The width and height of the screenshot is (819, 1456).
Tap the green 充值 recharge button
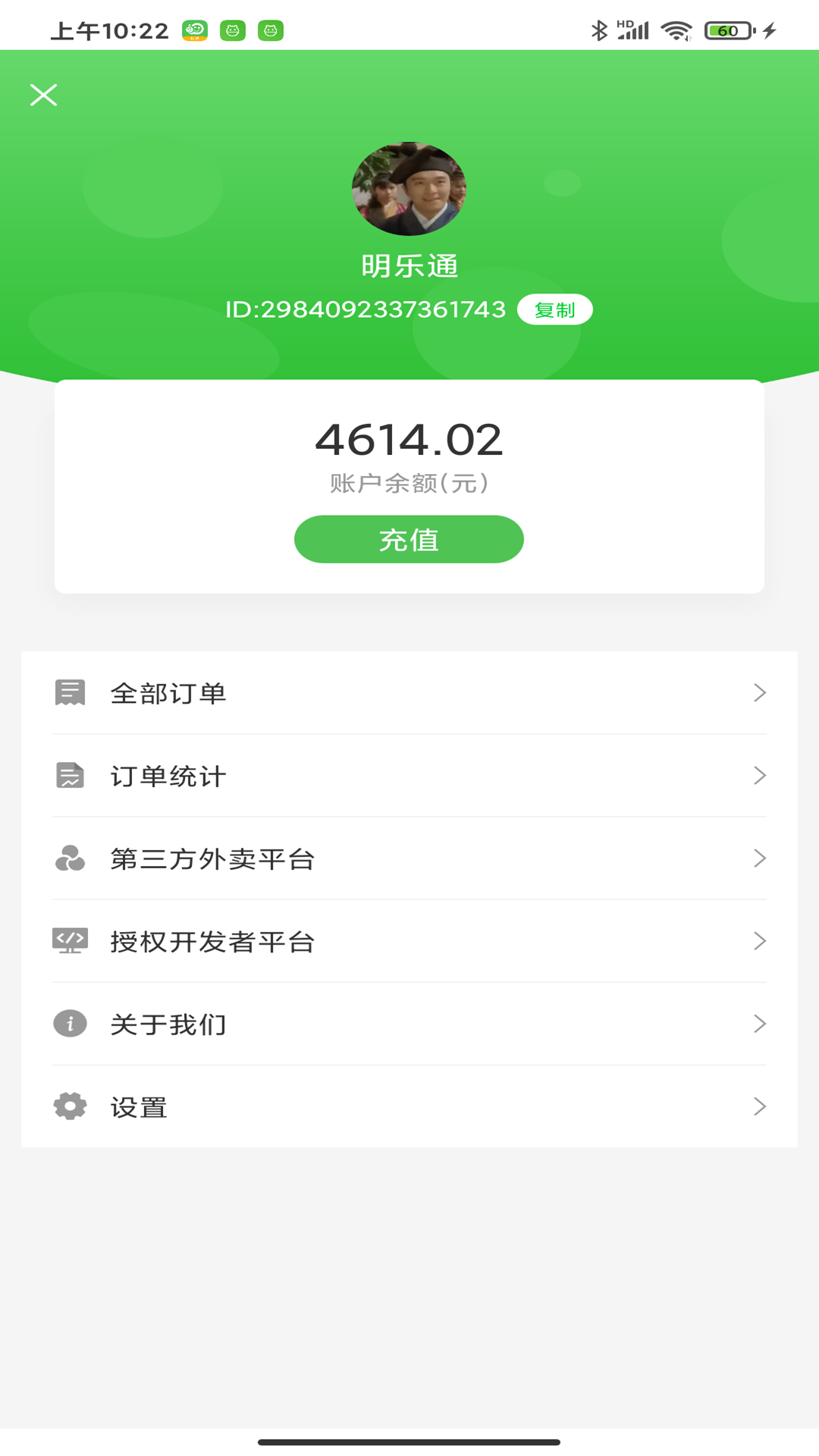(409, 539)
